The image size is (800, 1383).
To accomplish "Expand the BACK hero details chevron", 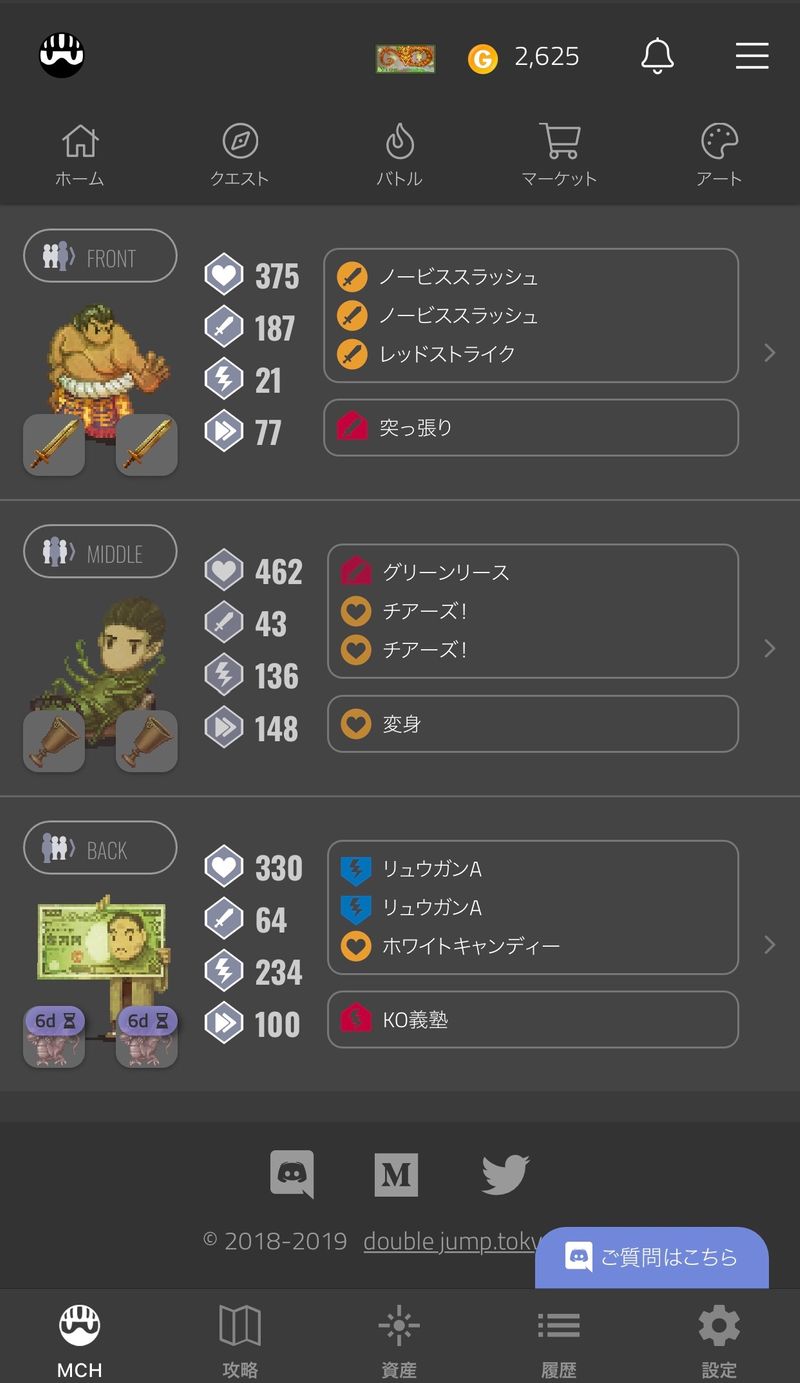I will pyautogui.click(x=769, y=944).
